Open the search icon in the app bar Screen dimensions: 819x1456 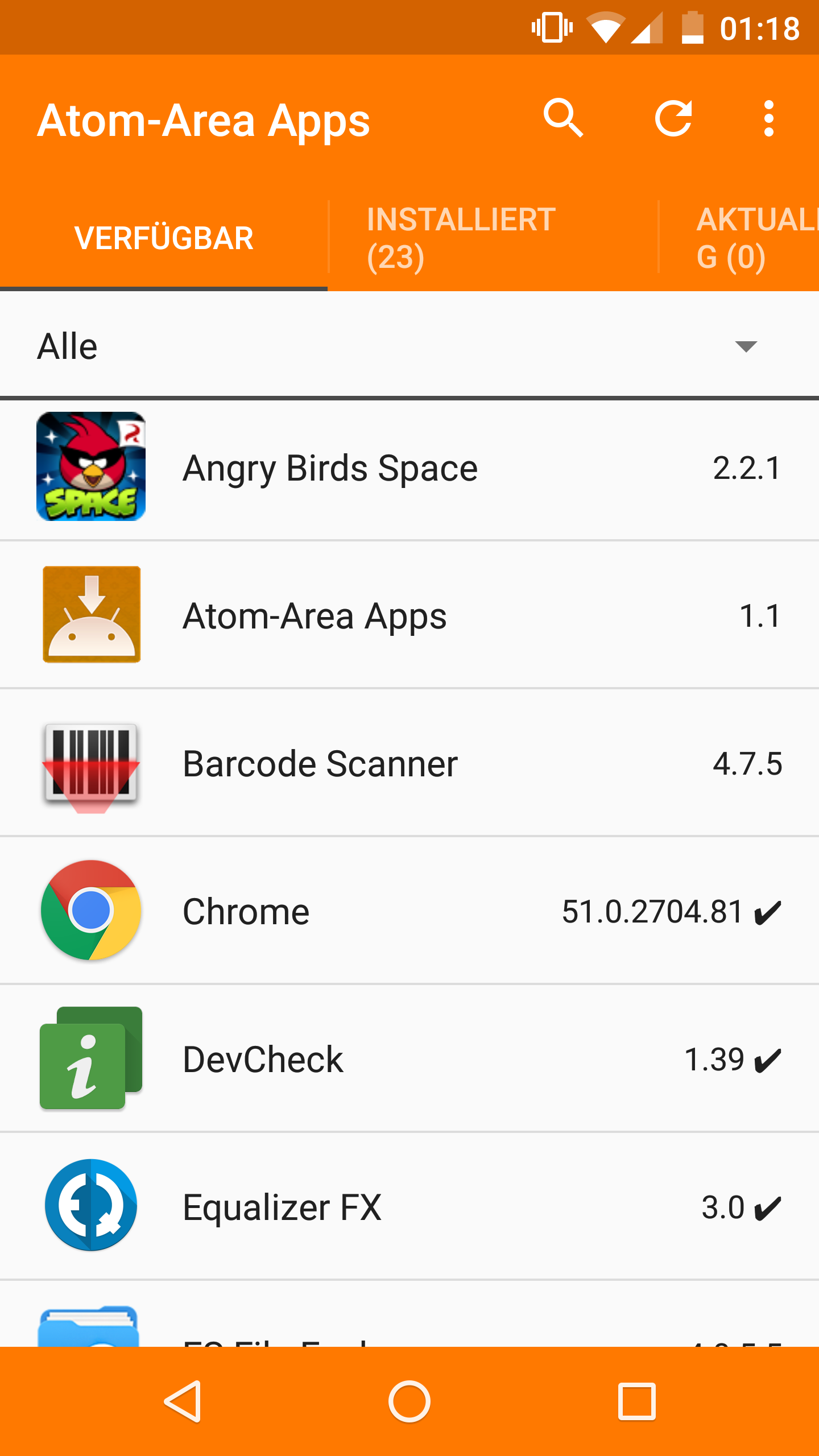[x=563, y=118]
